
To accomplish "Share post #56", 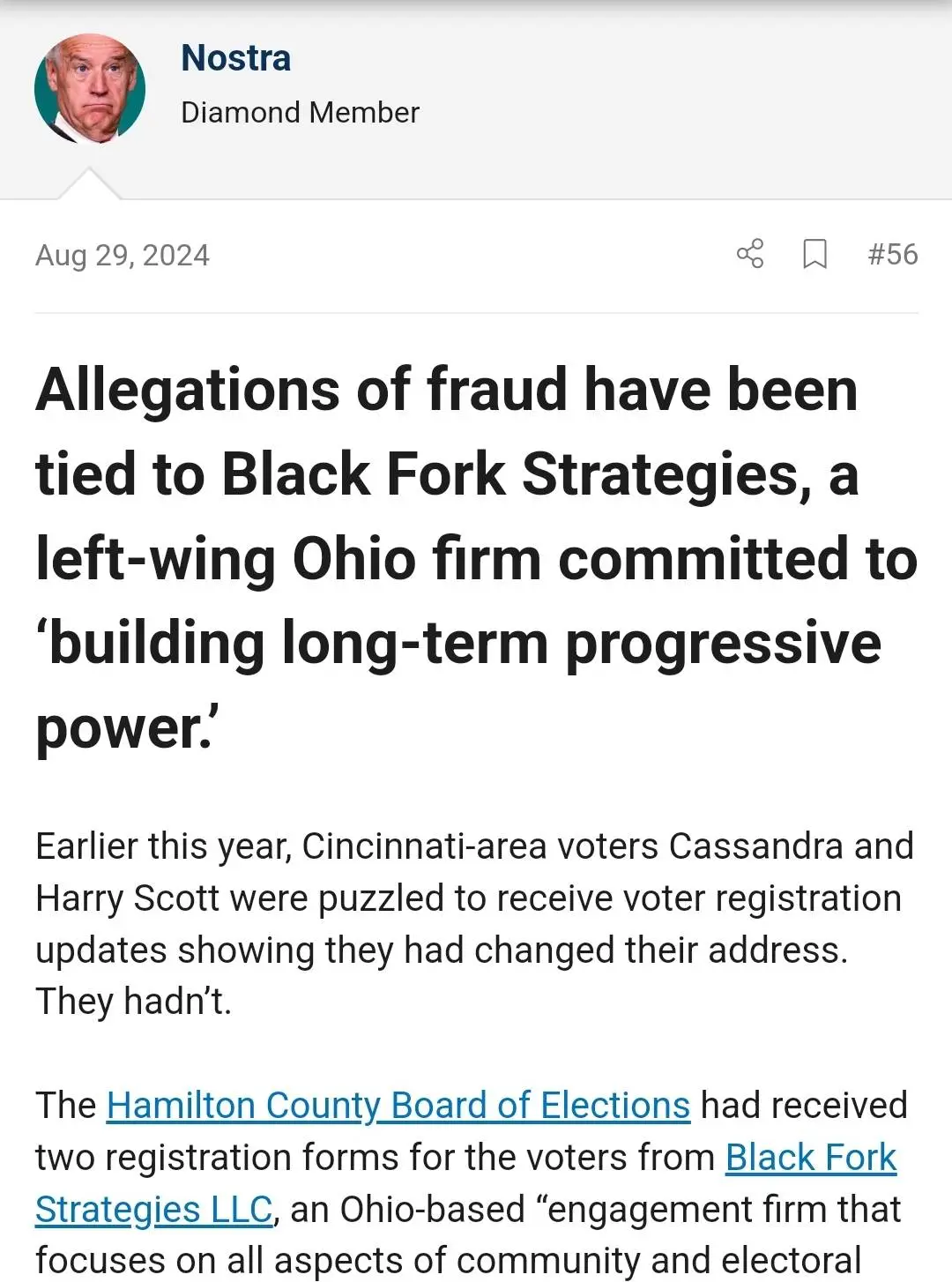I will tap(750, 254).
